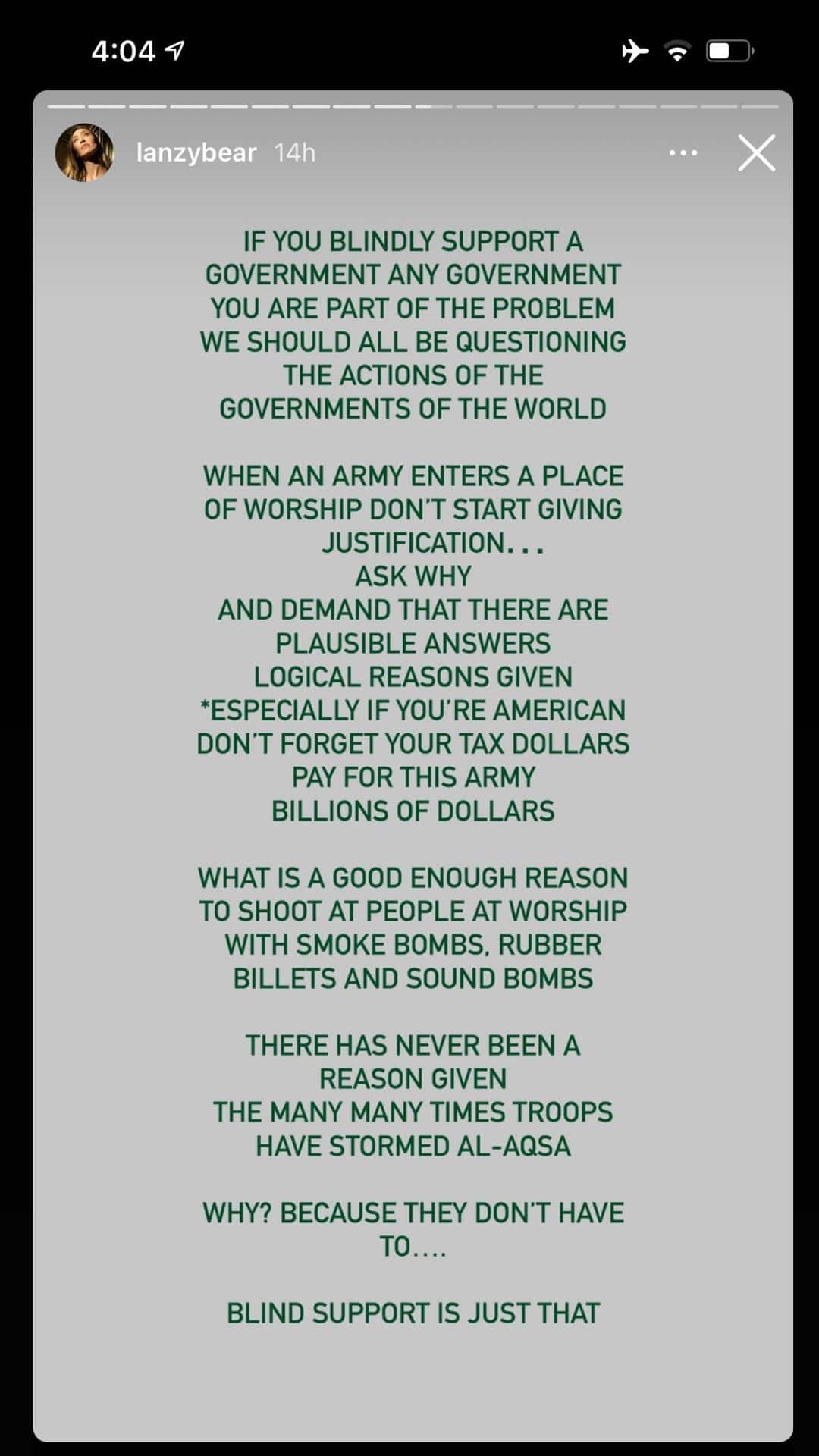Open lanzybear's profile picture
Viewport: 819px width, 1456px height.
pyautogui.click(x=84, y=153)
